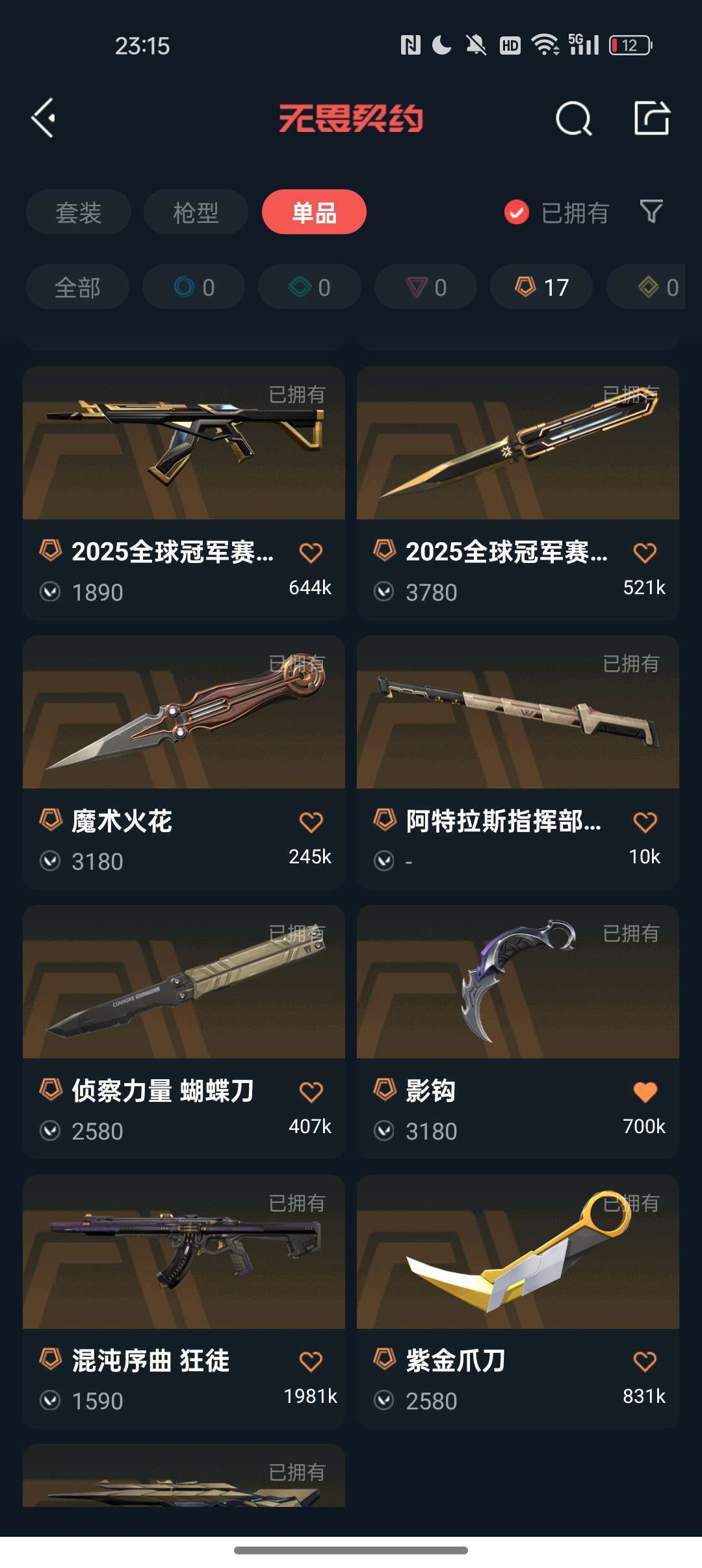Image resolution: width=702 pixels, height=1568 pixels.
Task: Go back using the back arrow
Action: tap(44, 118)
